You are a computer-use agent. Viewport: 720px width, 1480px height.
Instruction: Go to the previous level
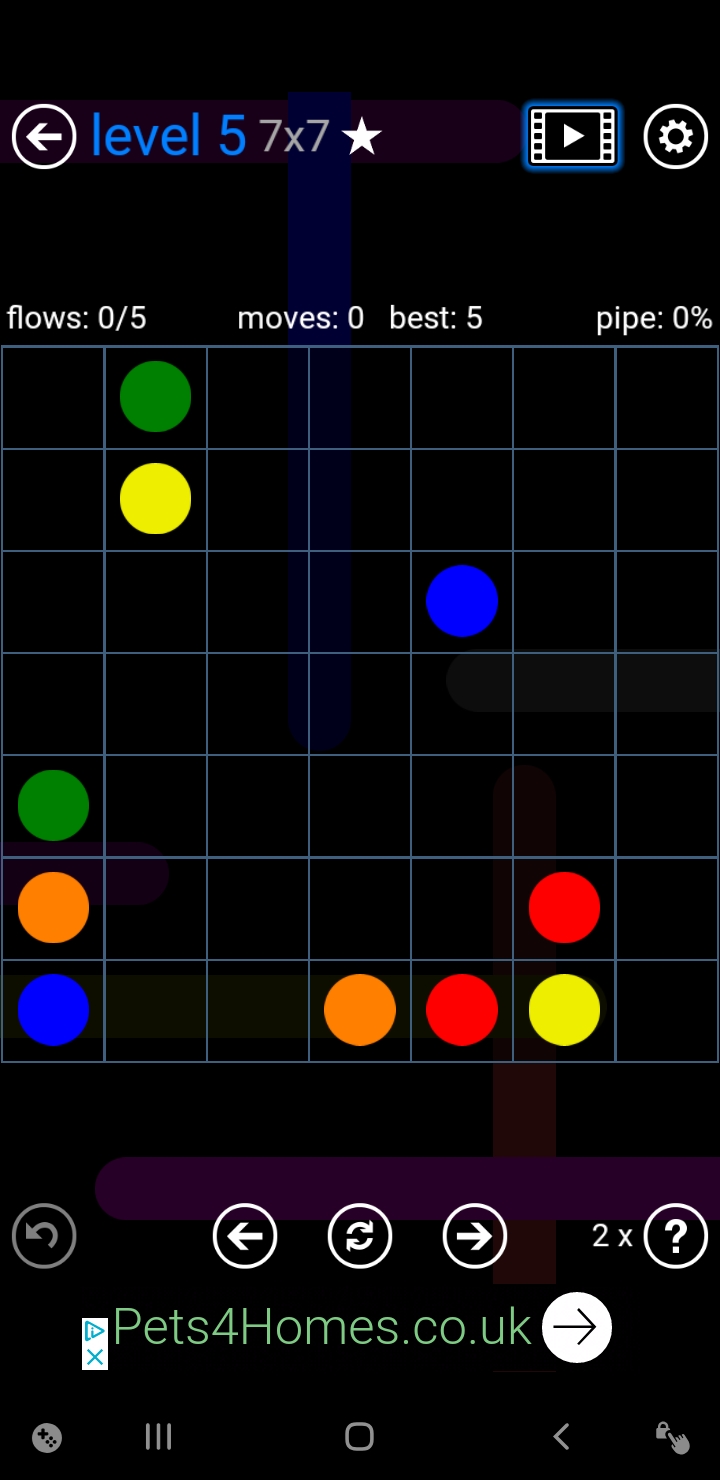pos(245,1236)
